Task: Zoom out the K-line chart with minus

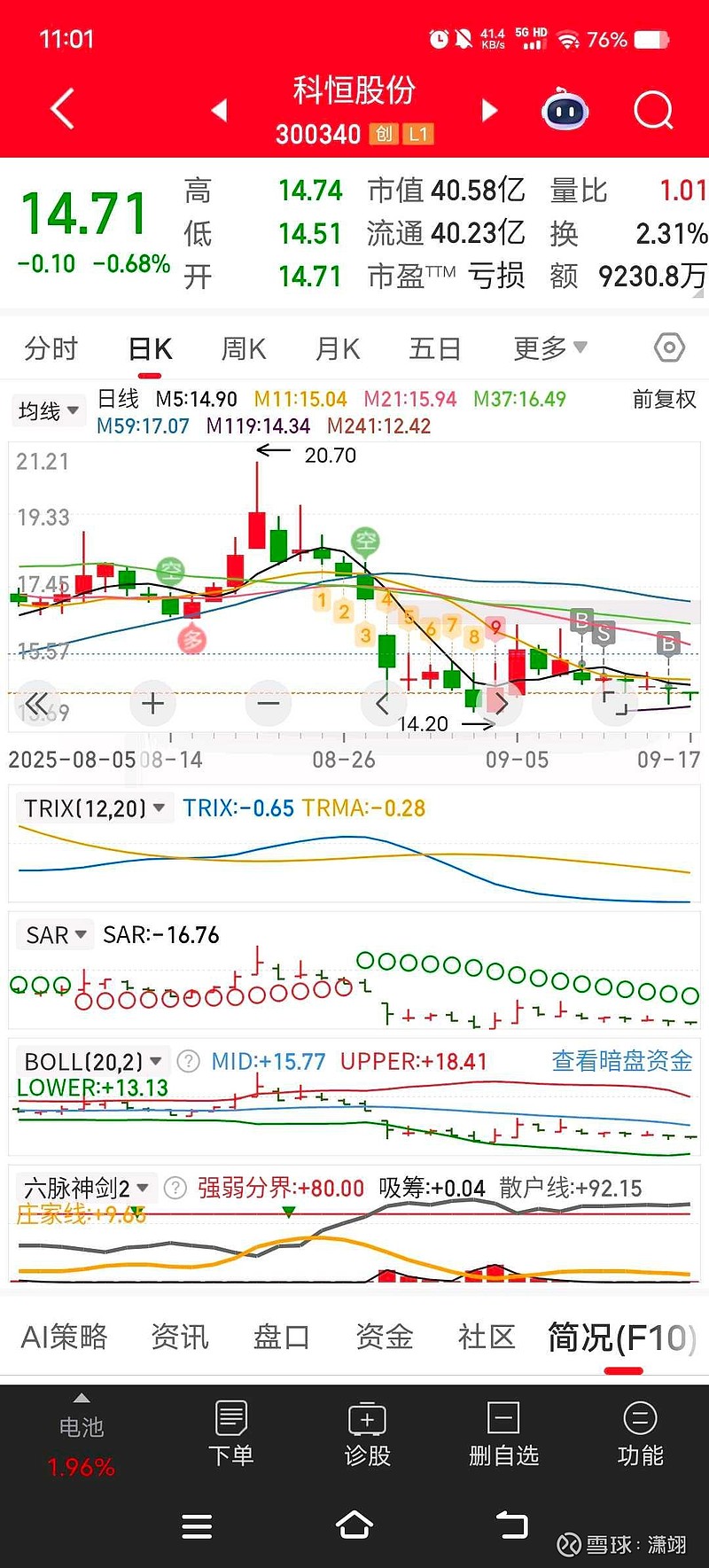Action: (269, 704)
